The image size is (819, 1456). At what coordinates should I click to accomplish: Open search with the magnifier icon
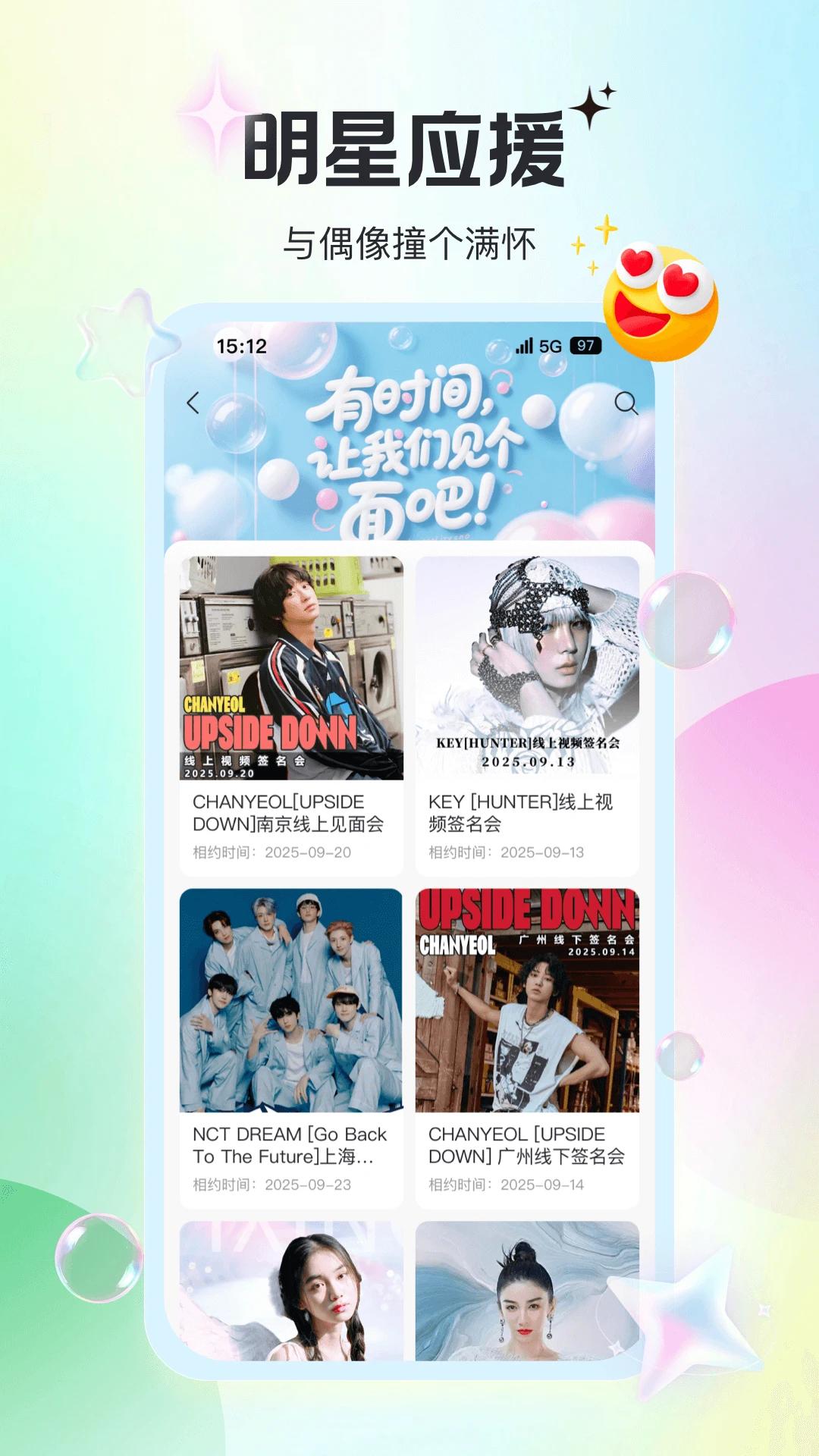pyautogui.click(x=626, y=404)
